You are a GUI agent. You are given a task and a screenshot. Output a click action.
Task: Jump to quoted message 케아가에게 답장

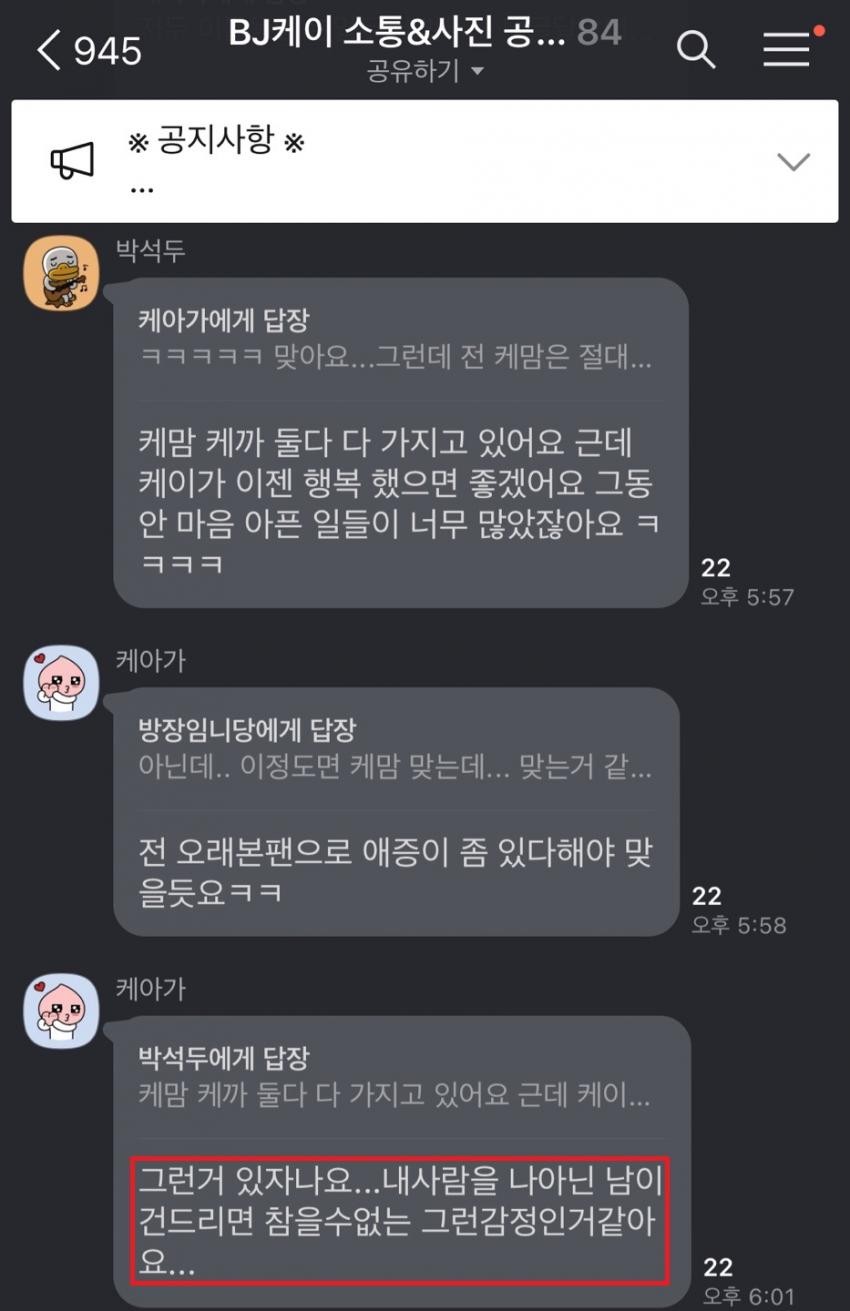click(395, 340)
